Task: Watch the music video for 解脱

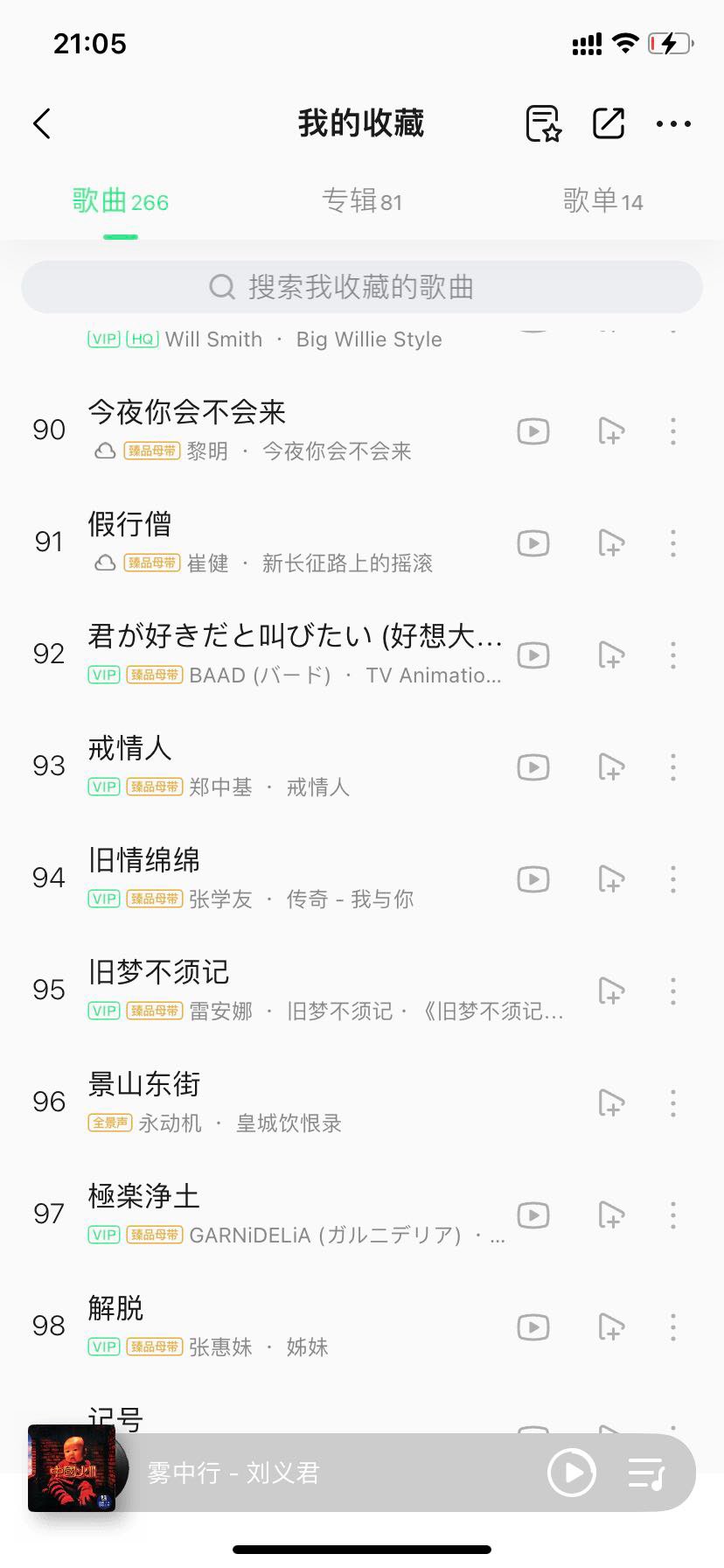Action: (x=533, y=1327)
